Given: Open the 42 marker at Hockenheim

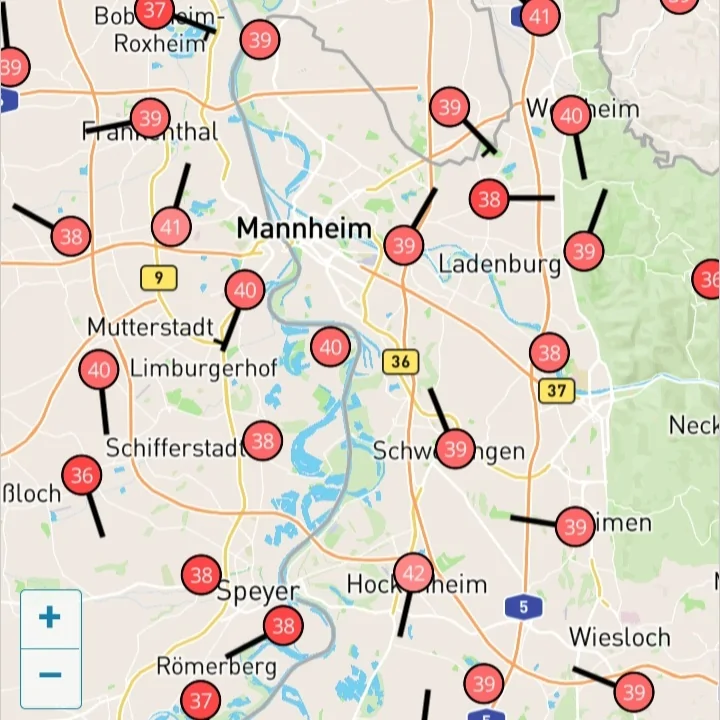Looking at the screenshot, I should click(413, 573).
